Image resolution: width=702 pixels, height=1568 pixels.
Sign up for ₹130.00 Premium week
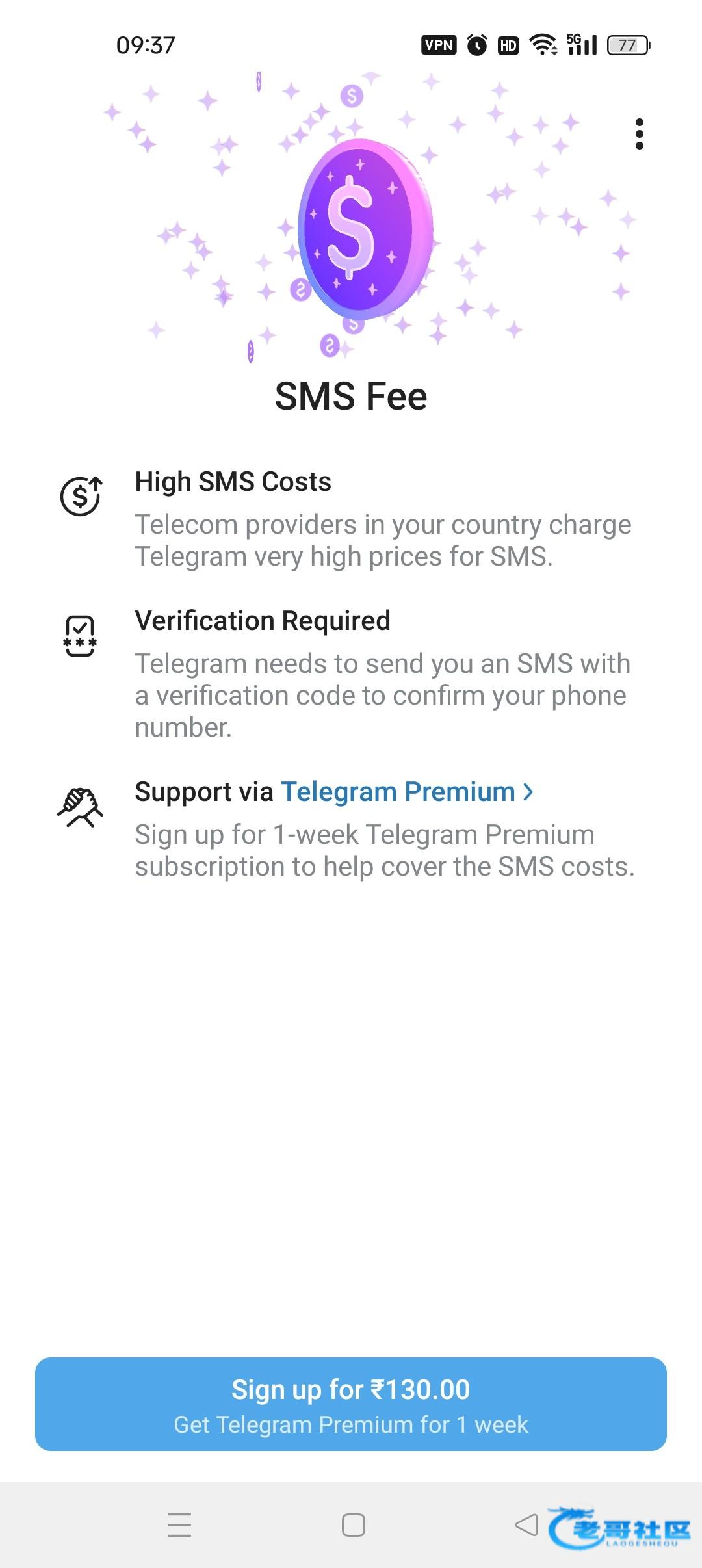pos(351,1404)
